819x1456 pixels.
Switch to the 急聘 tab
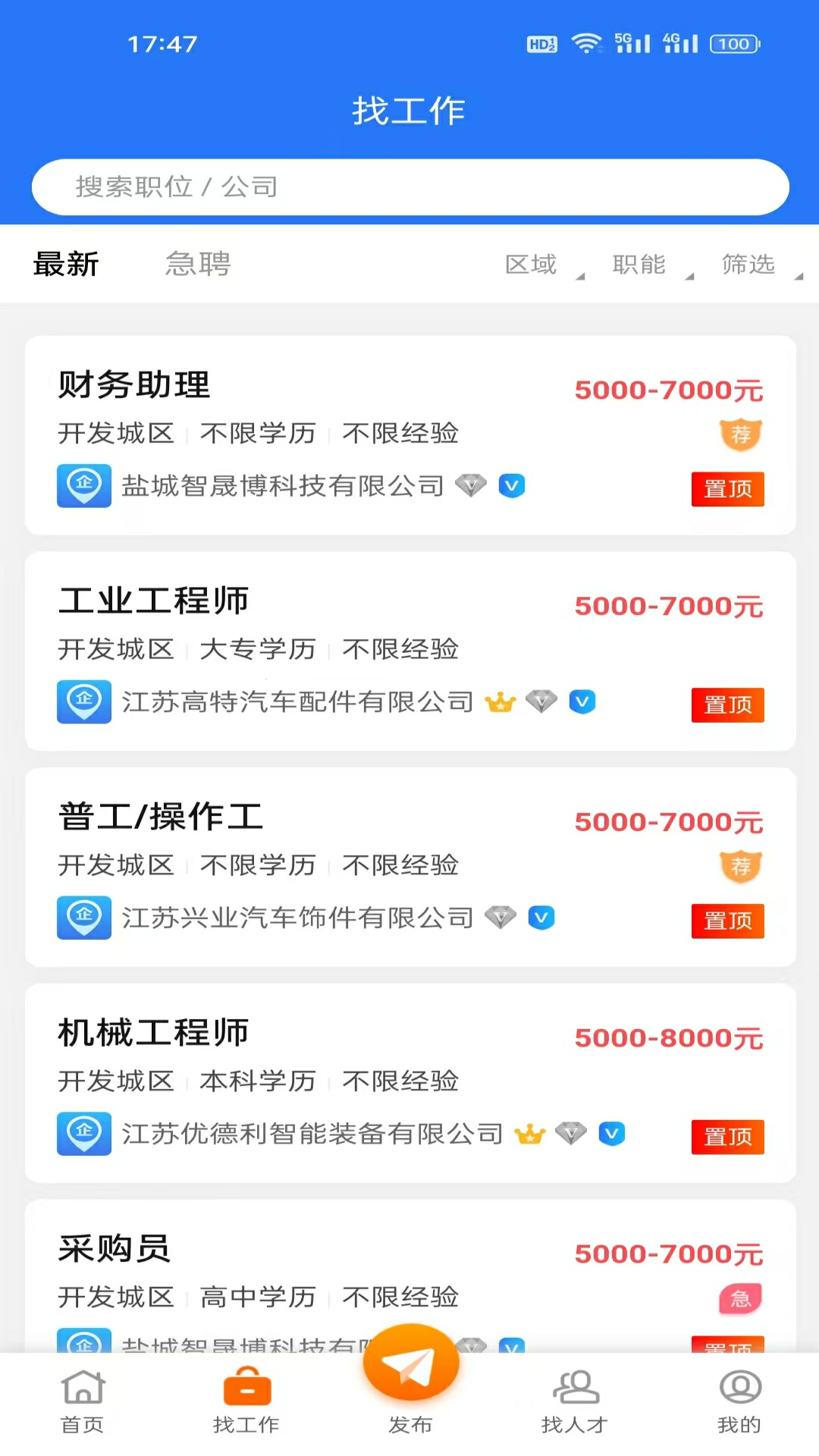click(198, 264)
